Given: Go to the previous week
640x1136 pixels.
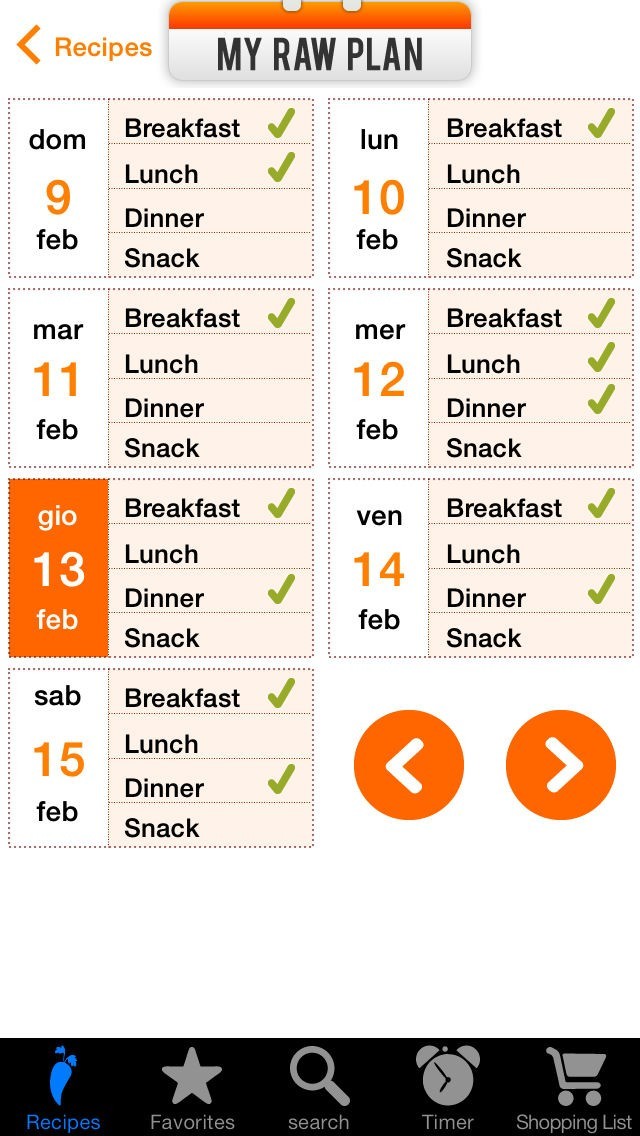Looking at the screenshot, I should (x=409, y=765).
